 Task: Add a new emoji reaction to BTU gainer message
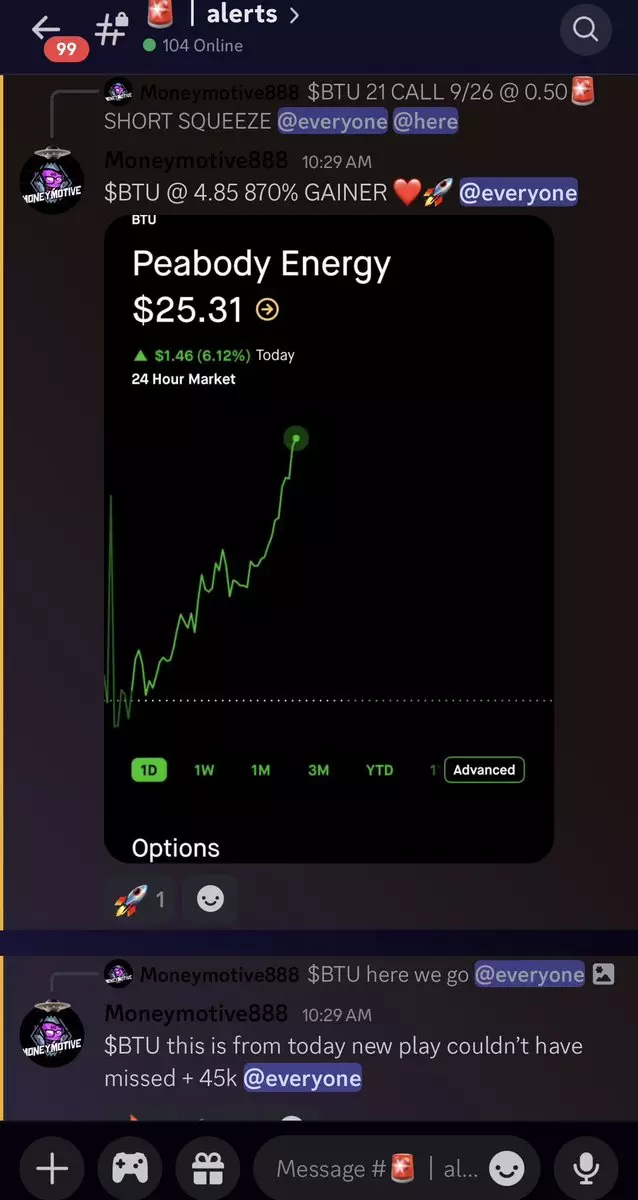pyautogui.click(x=210, y=899)
